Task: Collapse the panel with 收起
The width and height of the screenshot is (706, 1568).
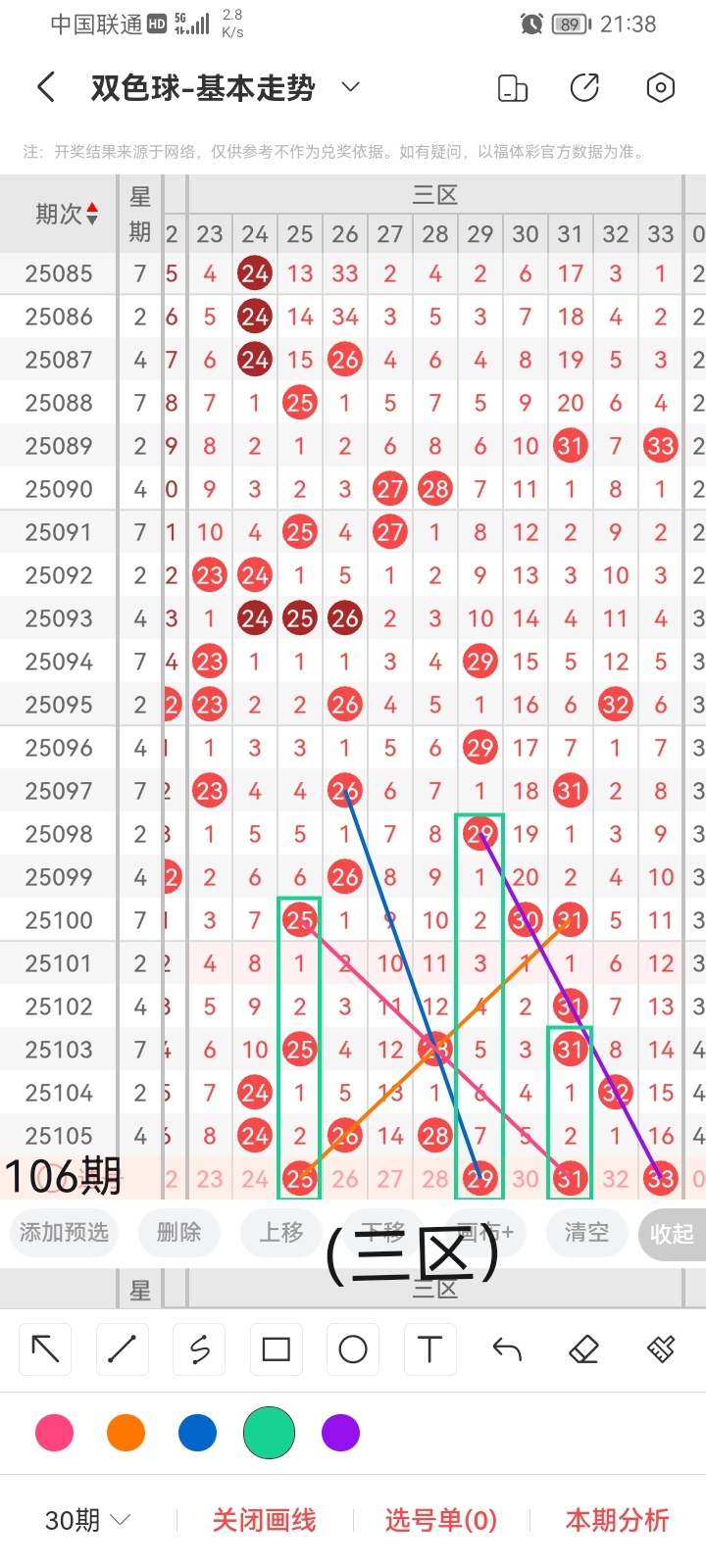Action: coord(672,1234)
